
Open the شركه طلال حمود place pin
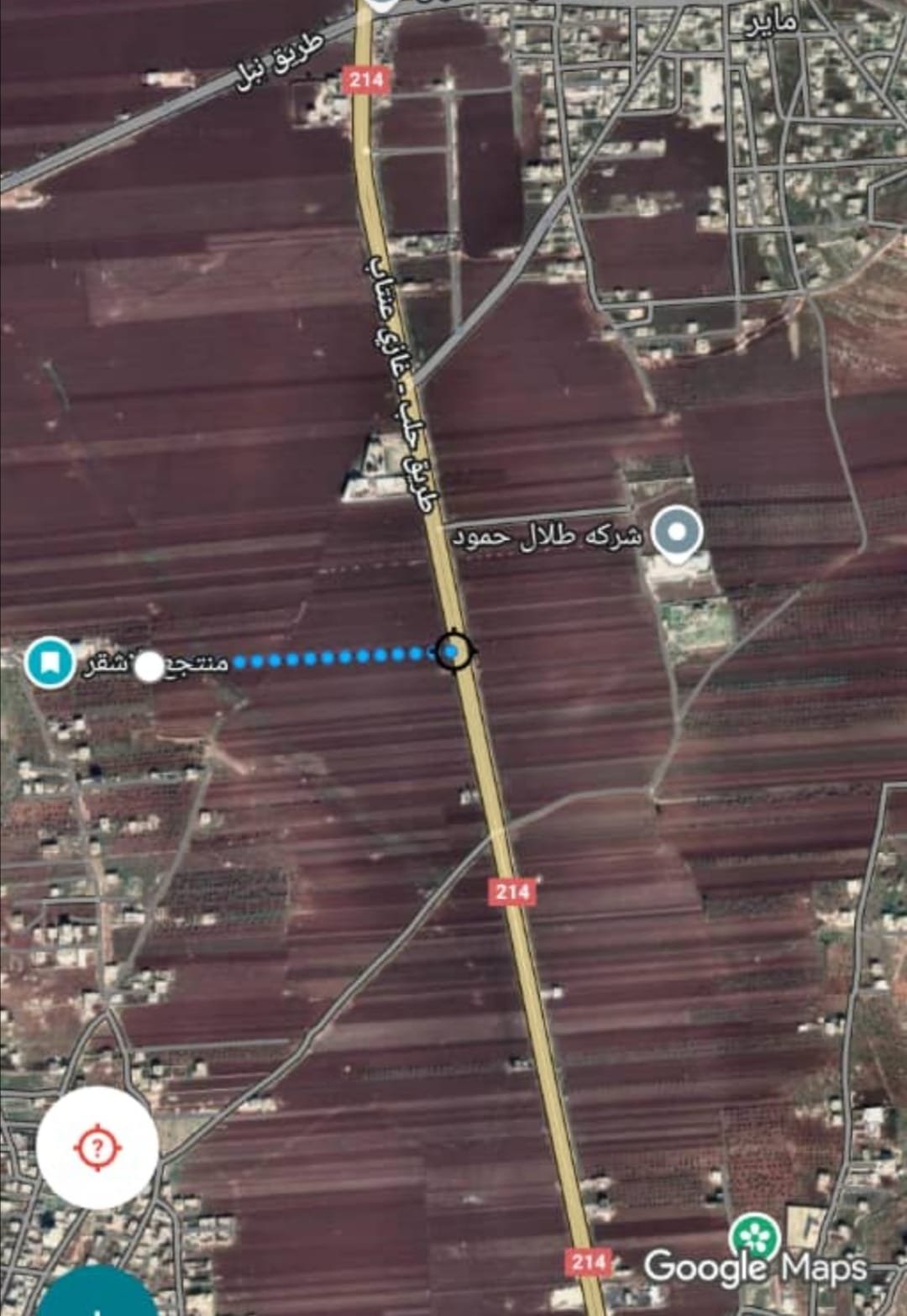click(x=678, y=533)
